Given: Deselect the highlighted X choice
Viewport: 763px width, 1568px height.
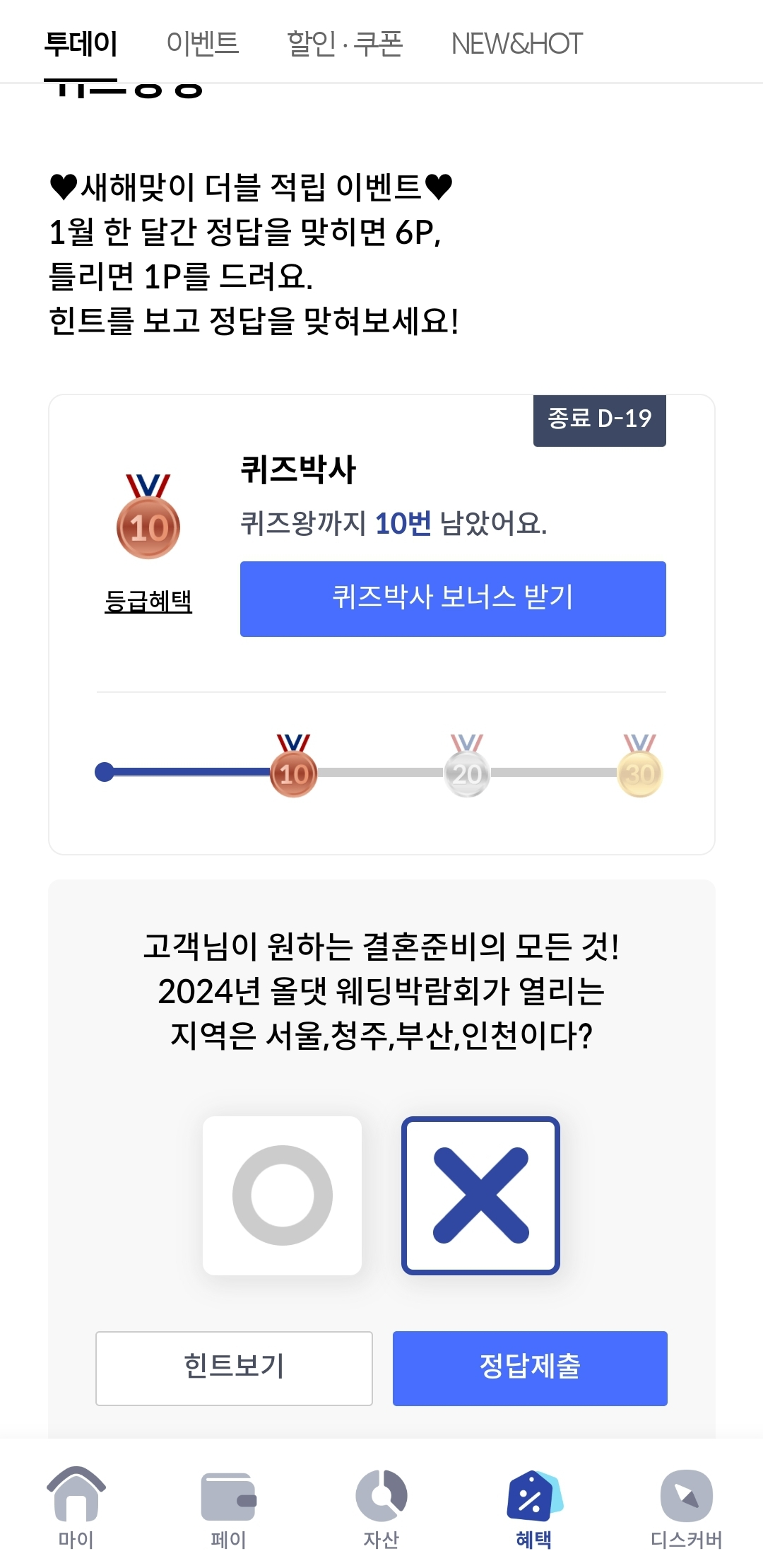Looking at the screenshot, I should click(480, 1195).
